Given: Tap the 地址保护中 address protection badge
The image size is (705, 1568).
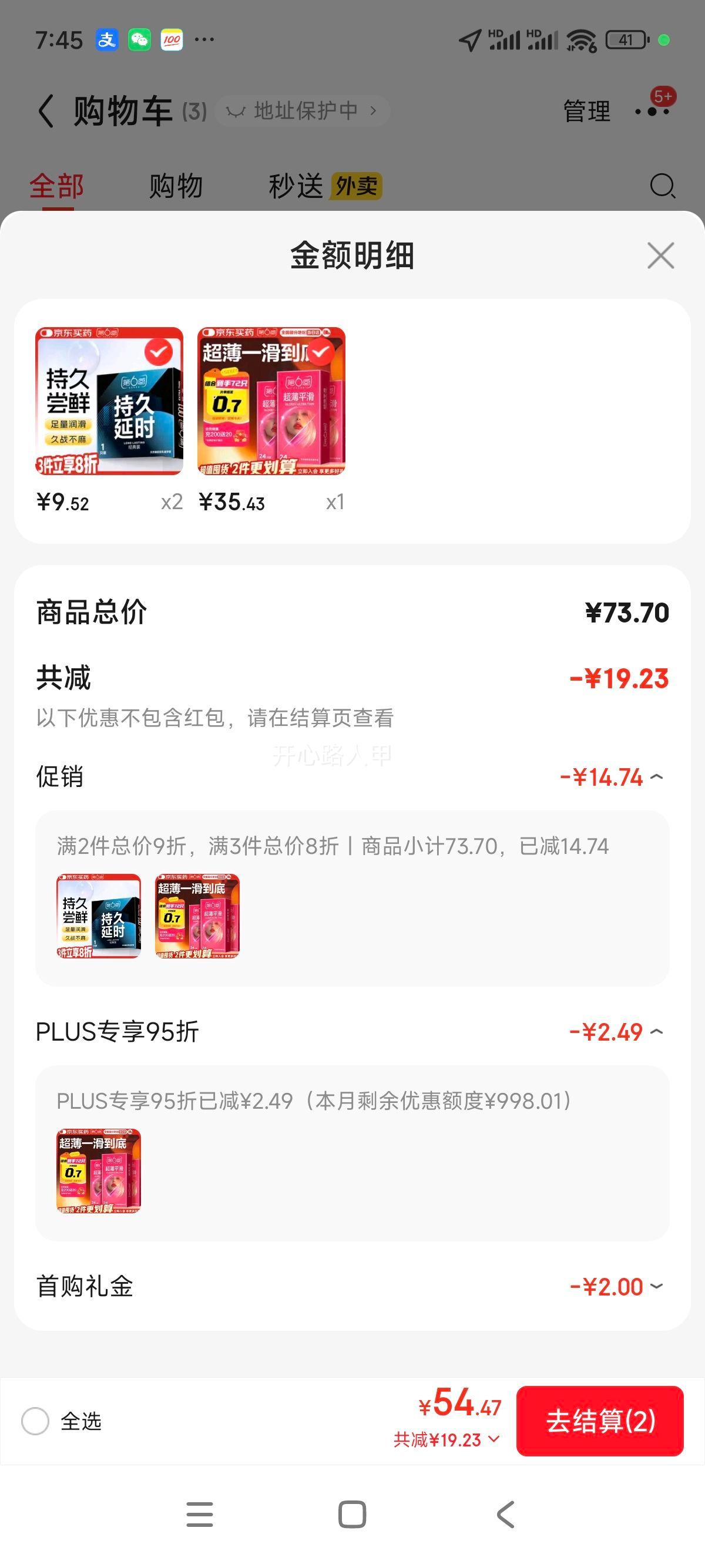Looking at the screenshot, I should coord(301,110).
